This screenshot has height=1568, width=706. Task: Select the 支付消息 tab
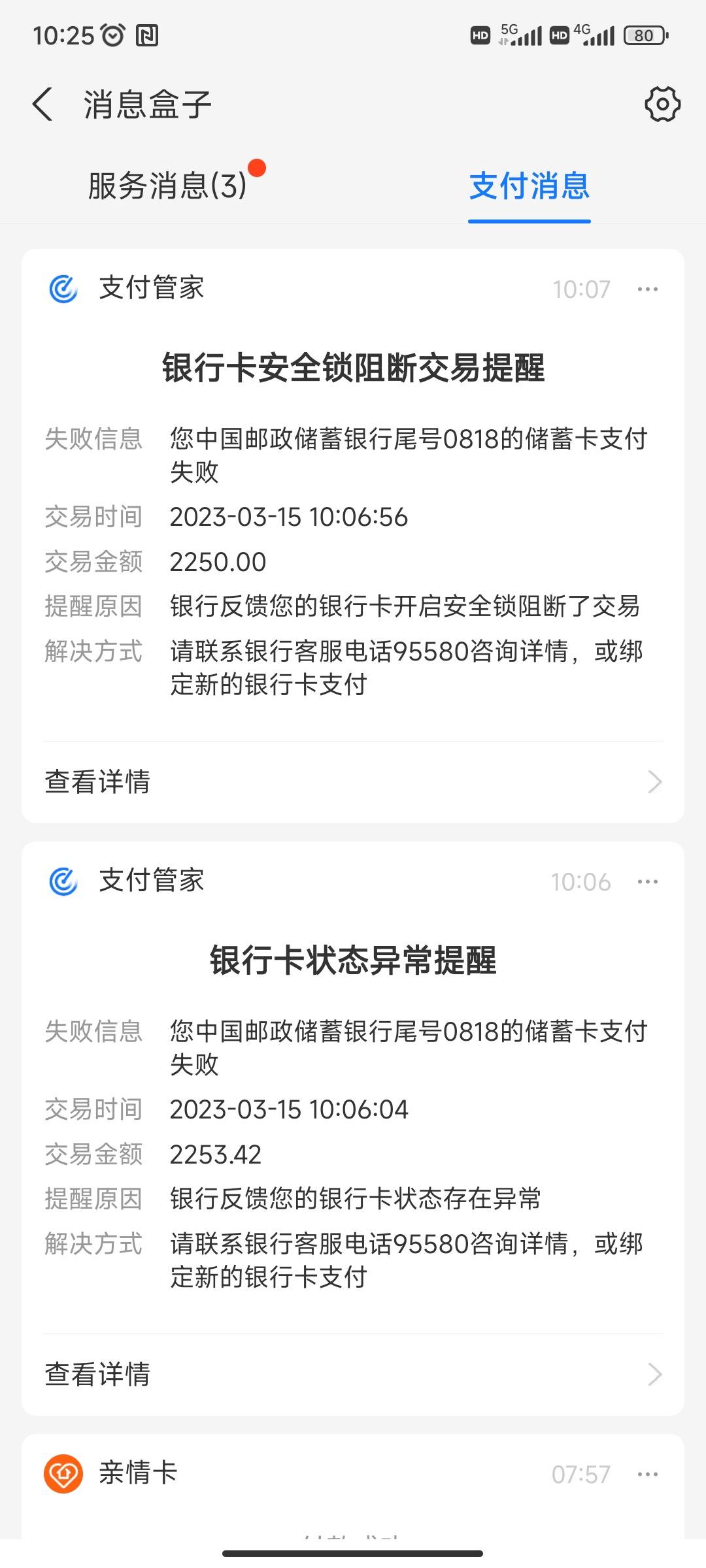pyautogui.click(x=529, y=186)
